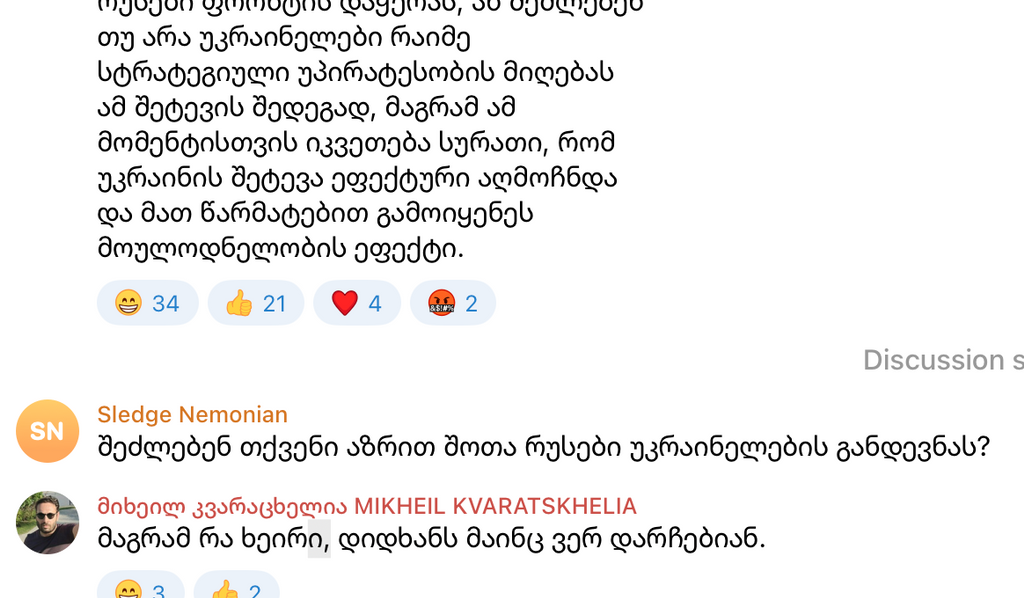Screen dimensions: 1024x598
Task: Open Sledge Nemonian's profile avatar
Action: coord(47,431)
